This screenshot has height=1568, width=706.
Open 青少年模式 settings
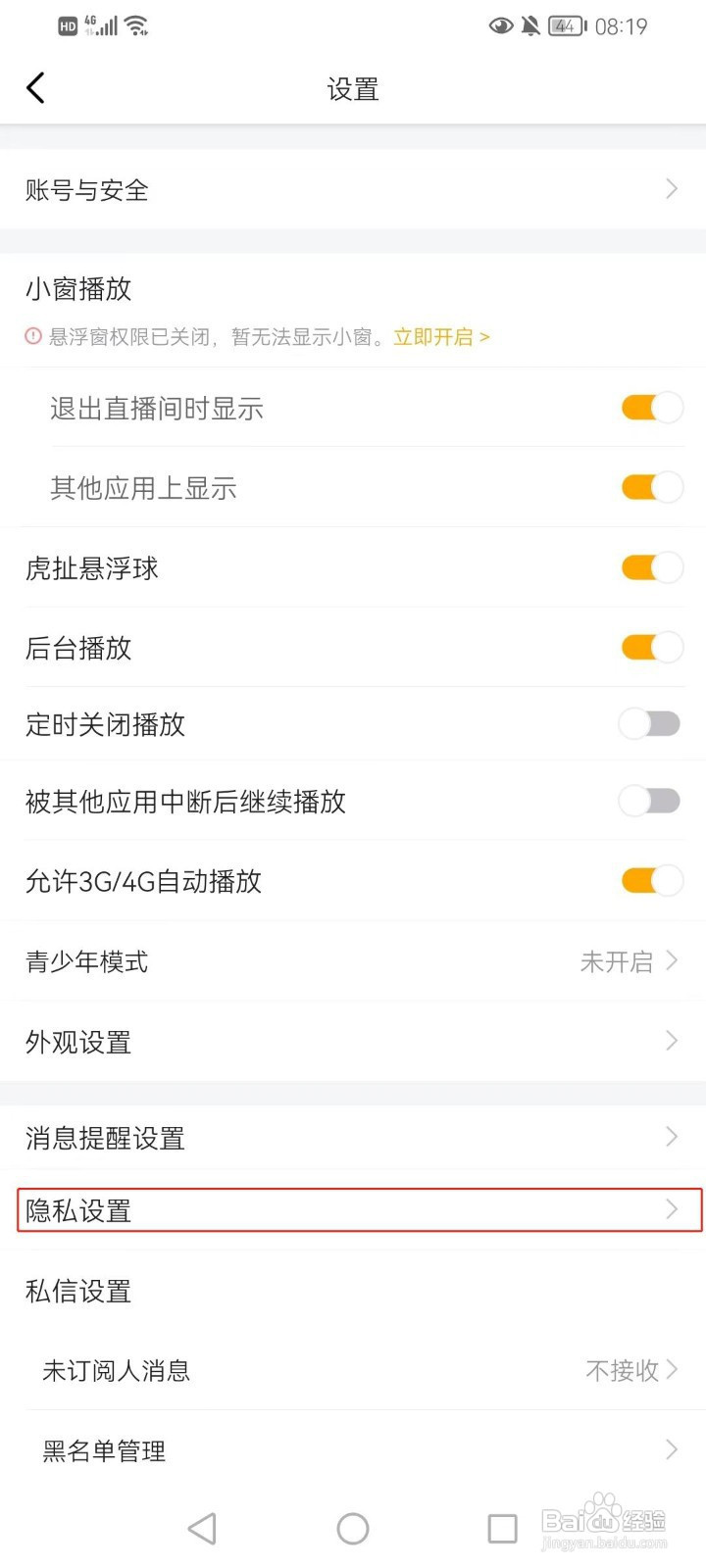click(353, 961)
